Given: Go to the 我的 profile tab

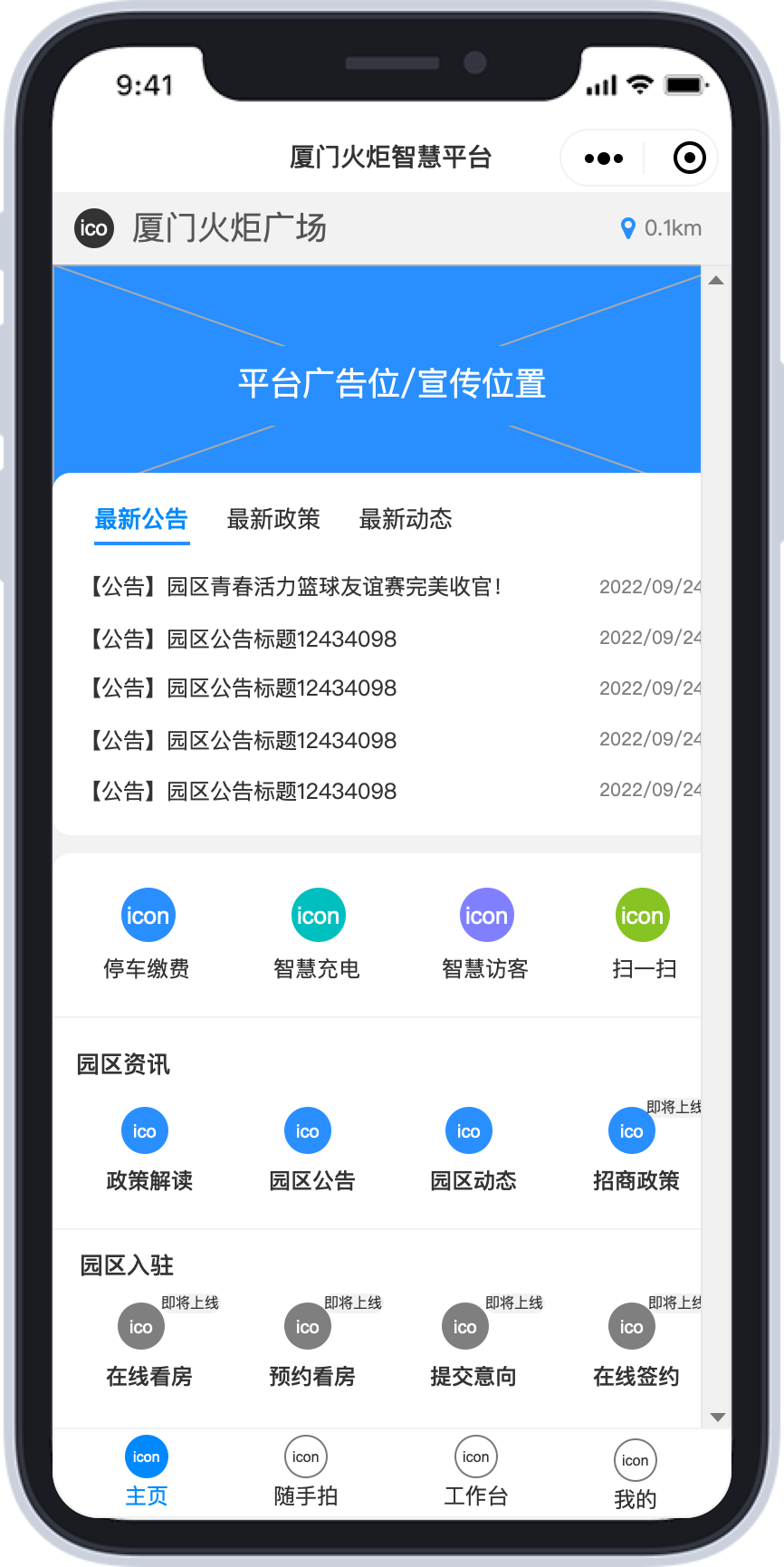Looking at the screenshot, I should [x=636, y=1476].
